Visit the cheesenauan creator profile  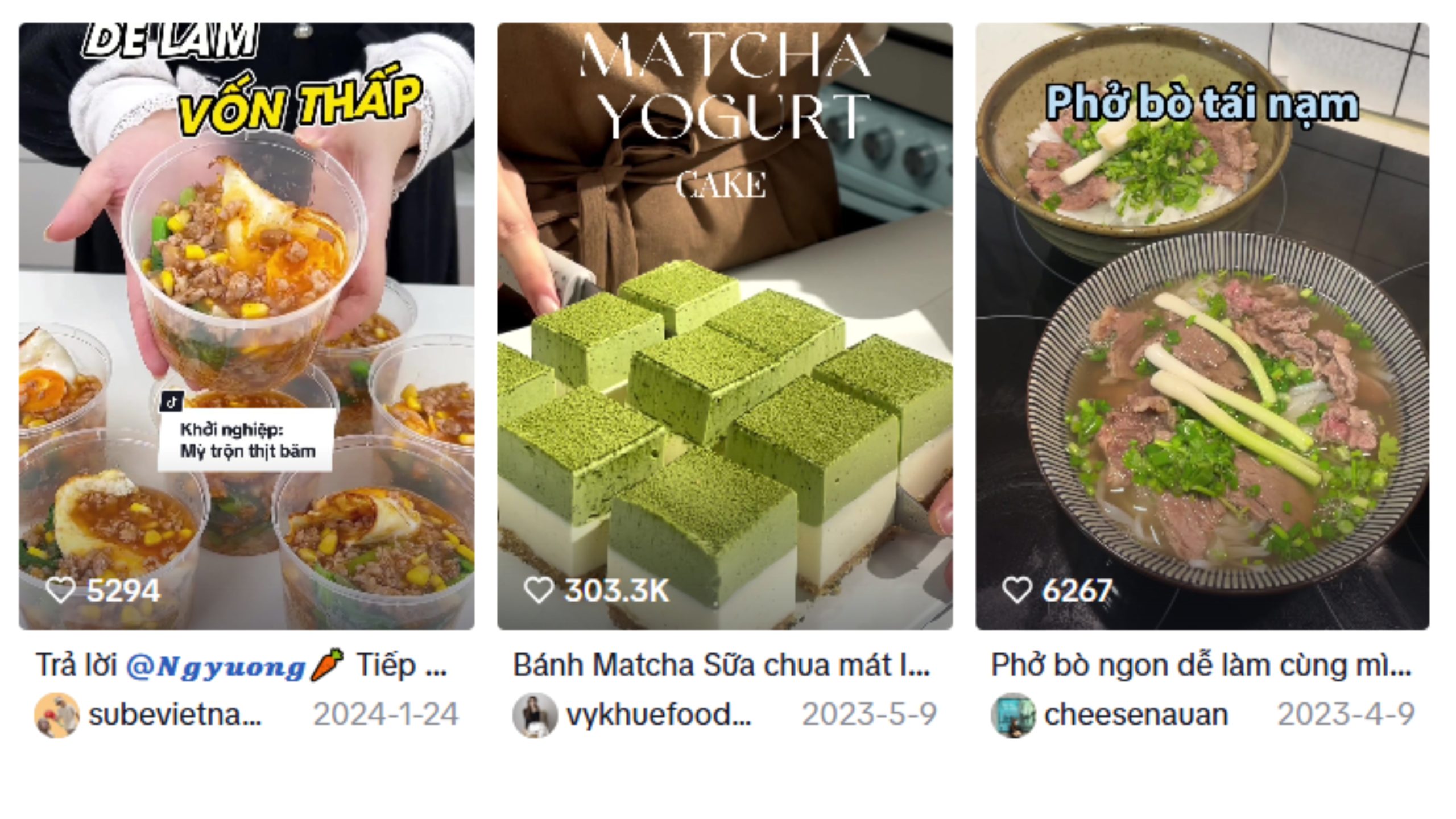point(1135,714)
